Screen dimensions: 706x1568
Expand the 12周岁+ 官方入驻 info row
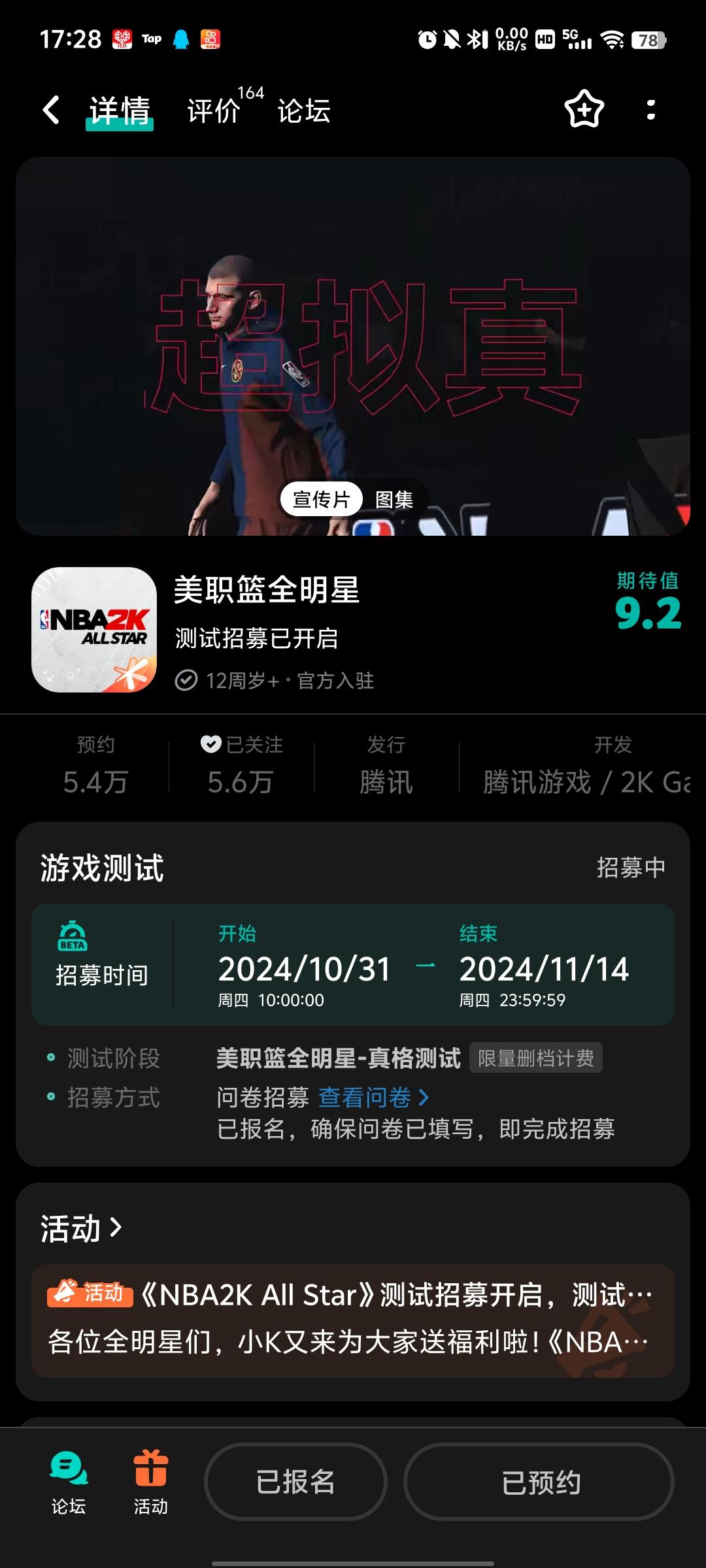[x=279, y=681]
